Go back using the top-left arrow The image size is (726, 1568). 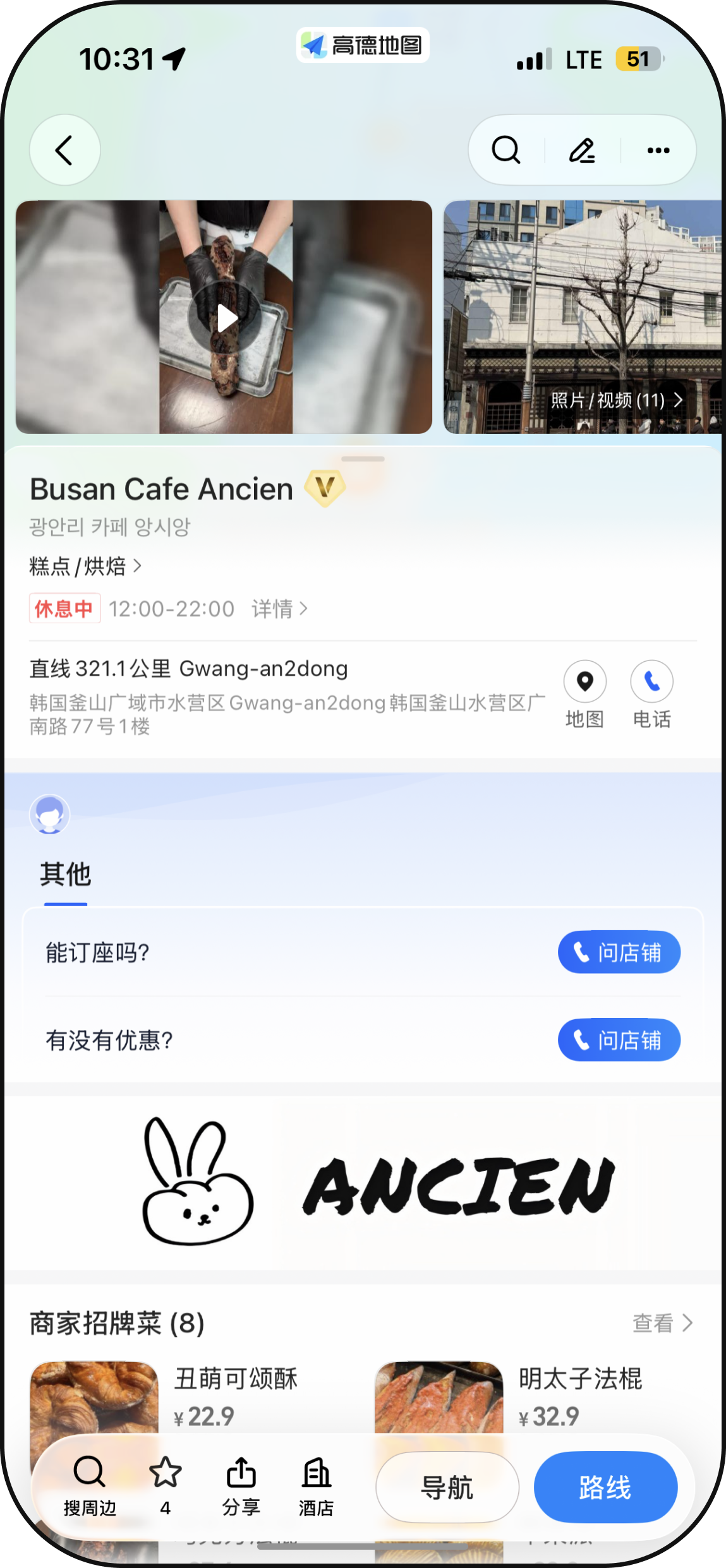coord(64,150)
